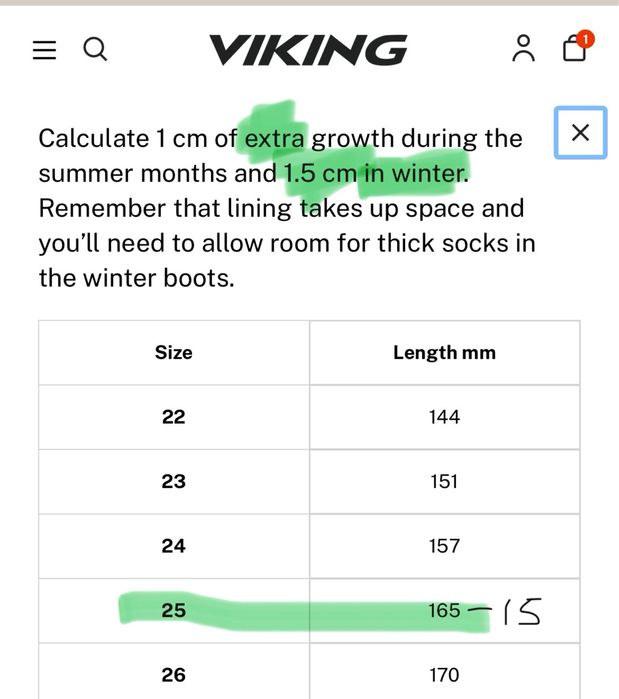Open the hamburger menu
The width and height of the screenshot is (619, 699).
click(44, 50)
